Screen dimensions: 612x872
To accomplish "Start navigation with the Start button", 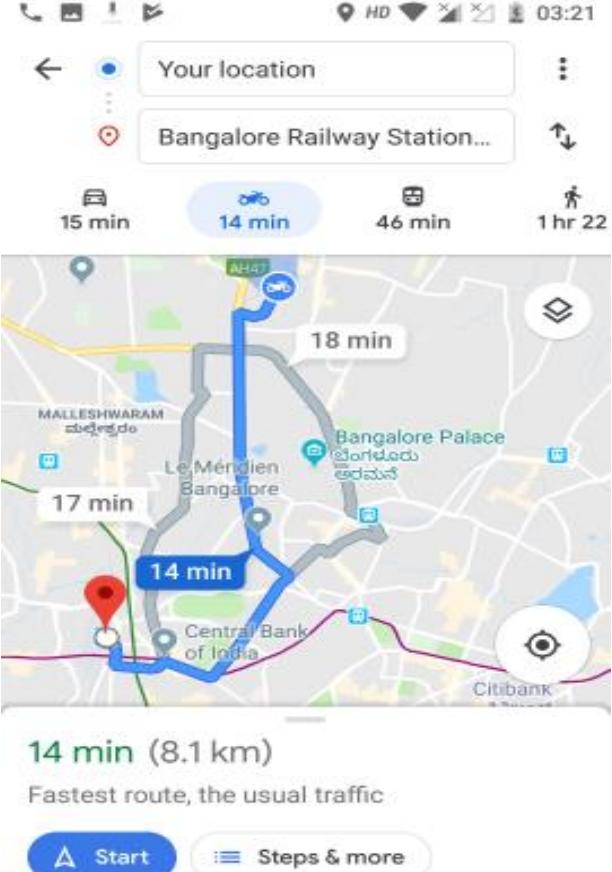I will tap(102, 856).
